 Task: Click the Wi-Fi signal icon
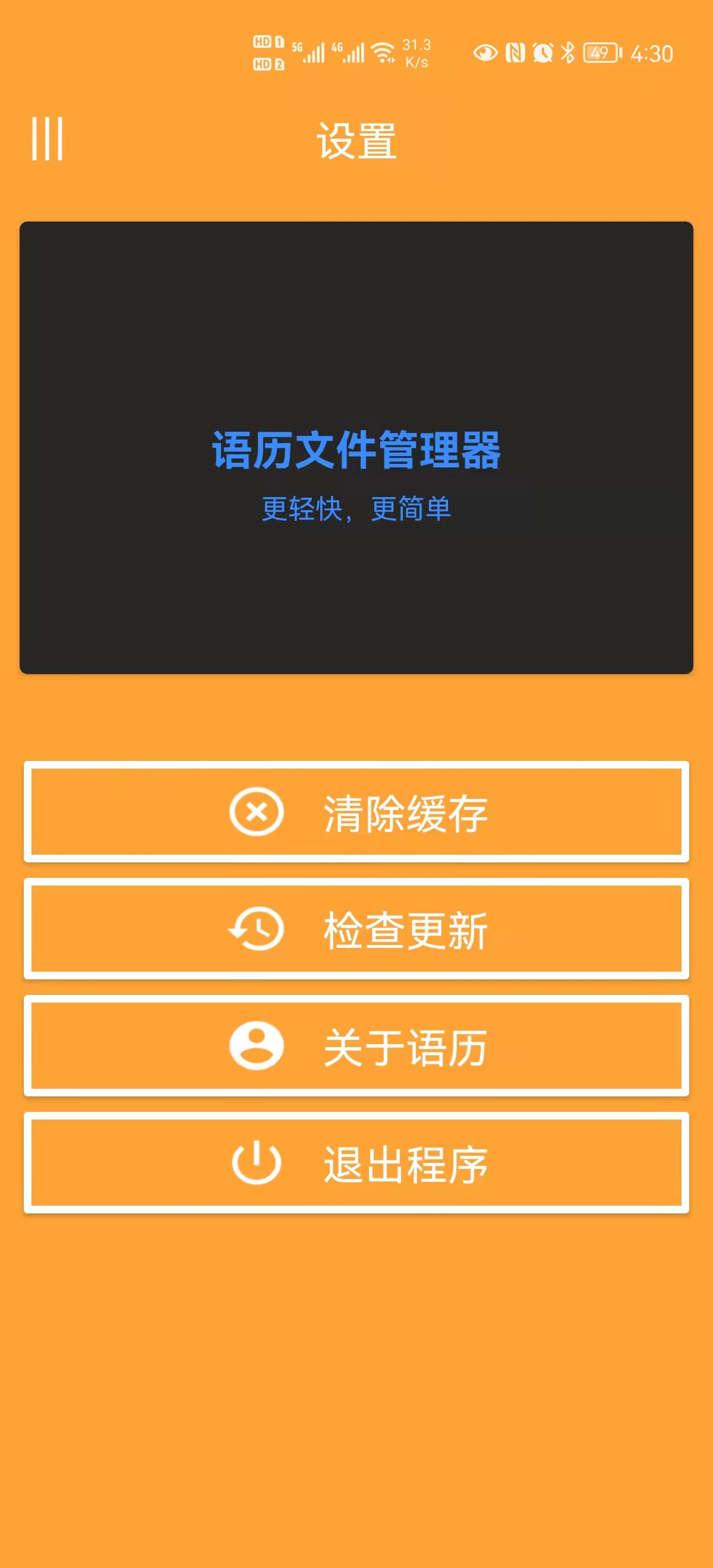point(383,52)
